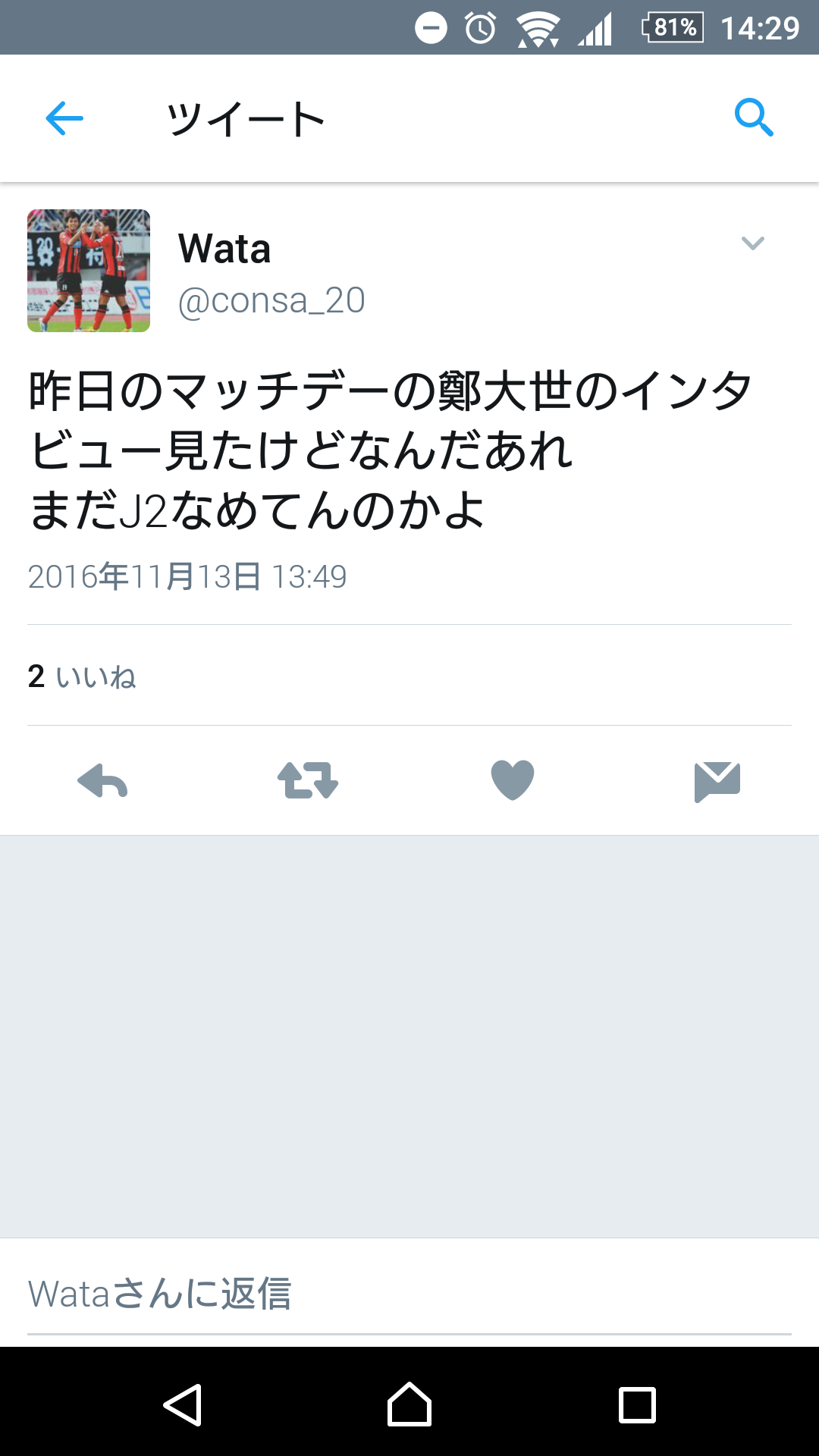Retweet Wata's tweet
This screenshot has width=819, height=1456.
(307, 781)
